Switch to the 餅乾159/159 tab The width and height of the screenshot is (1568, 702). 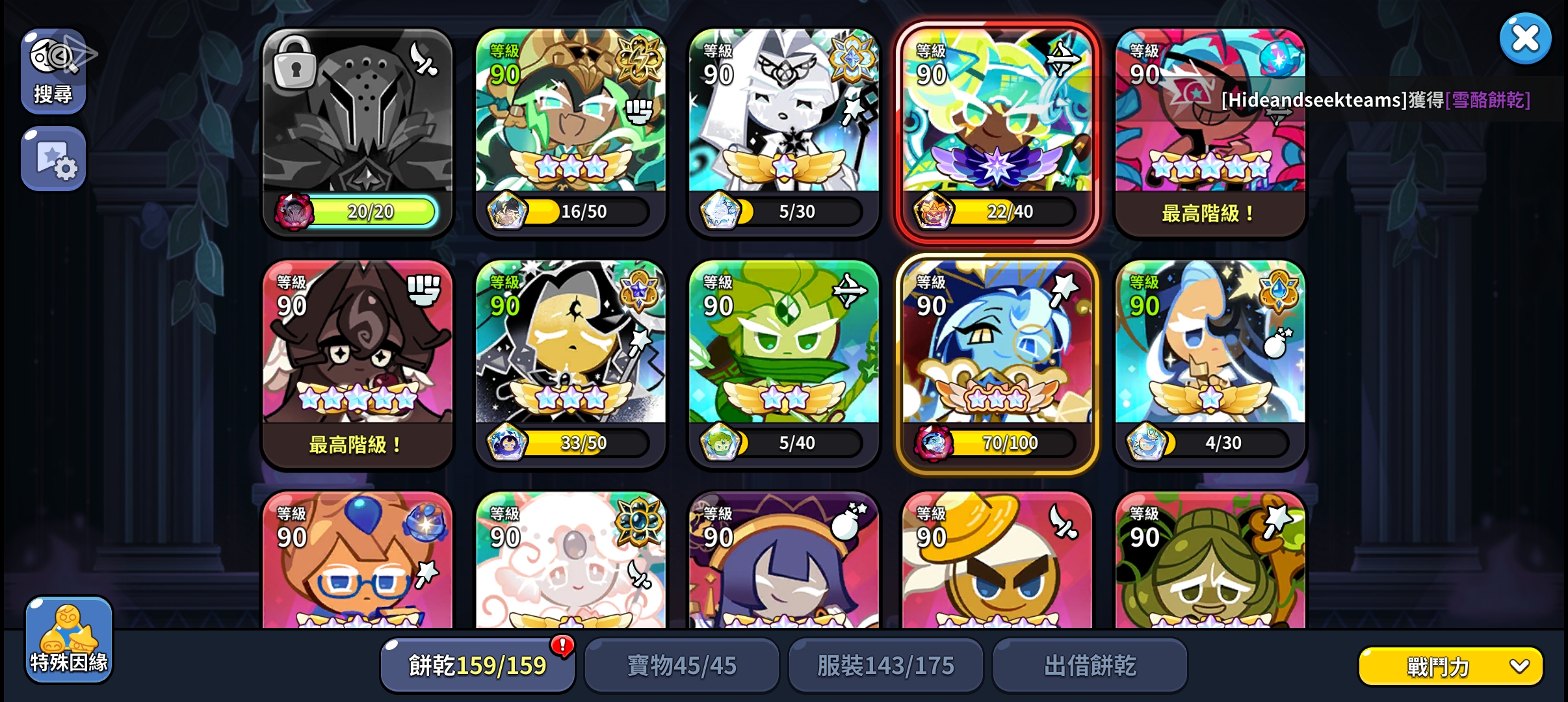point(478,665)
